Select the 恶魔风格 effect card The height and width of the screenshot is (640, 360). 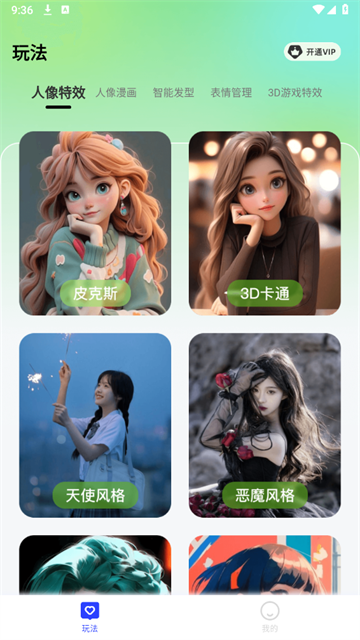click(x=264, y=425)
